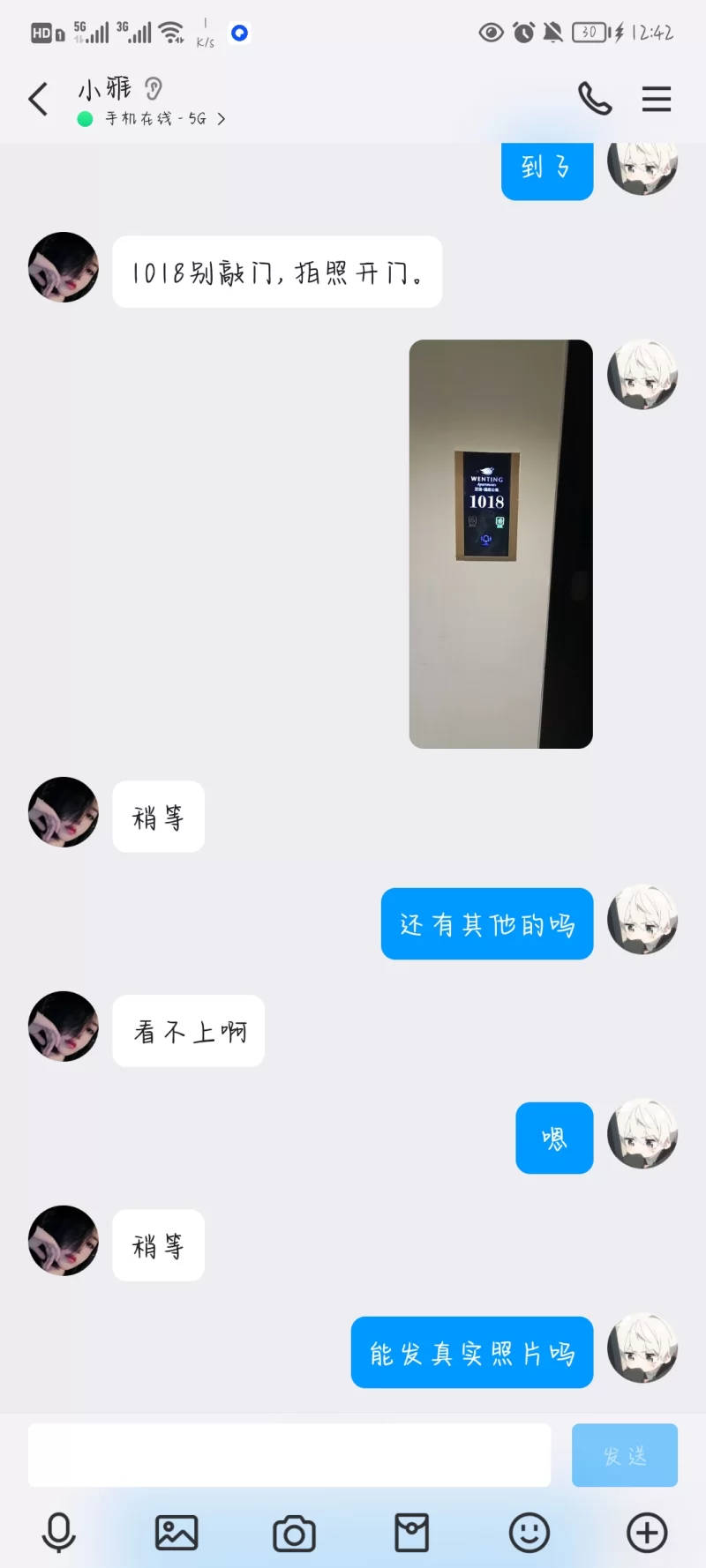This screenshot has width=706, height=1568.
Task: Open the plus menu for more options
Action: point(647,1533)
